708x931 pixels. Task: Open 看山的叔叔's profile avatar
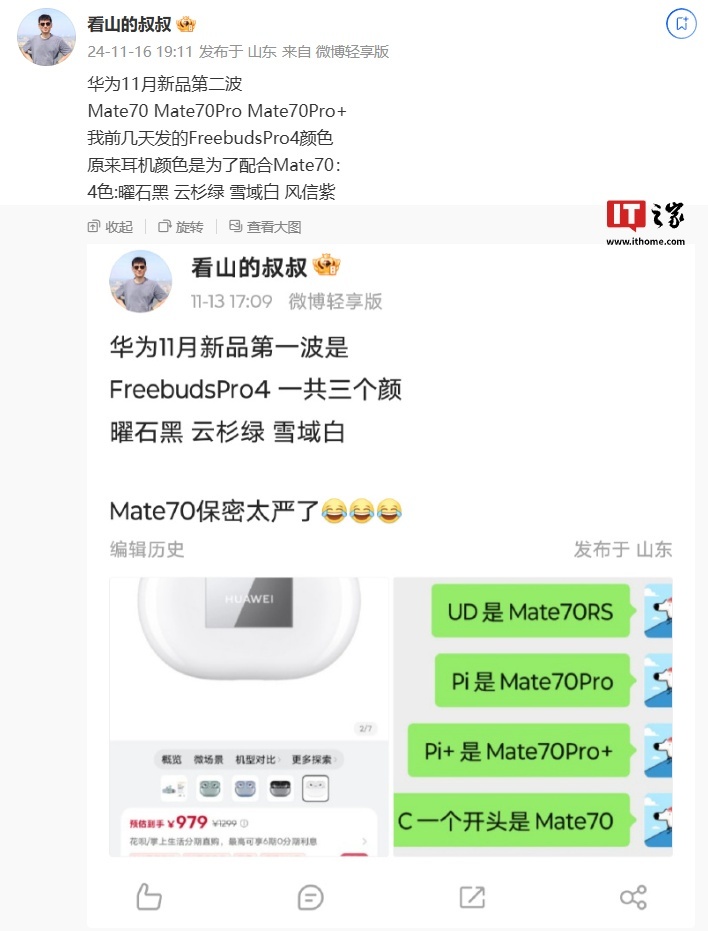click(x=46, y=37)
